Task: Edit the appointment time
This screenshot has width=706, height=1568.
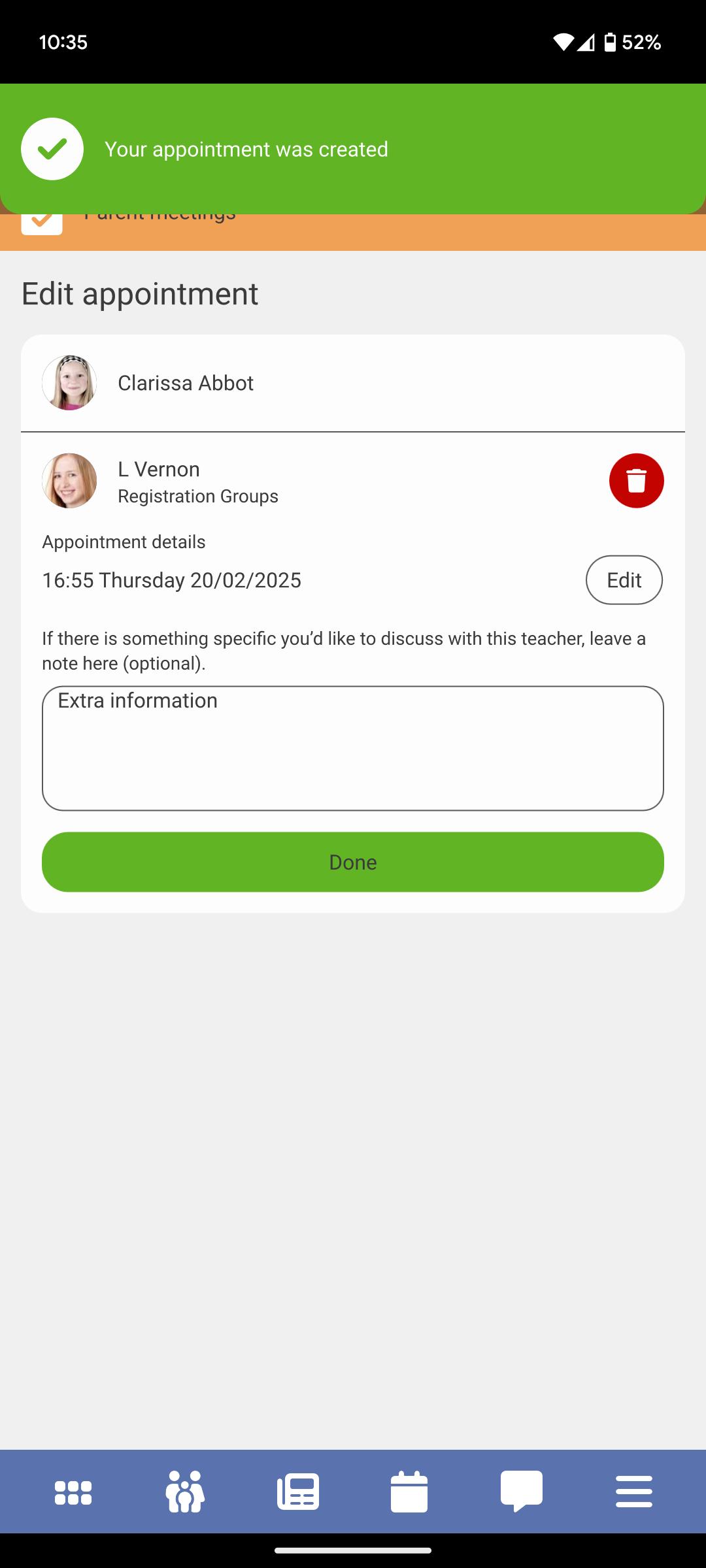Action: tap(624, 580)
